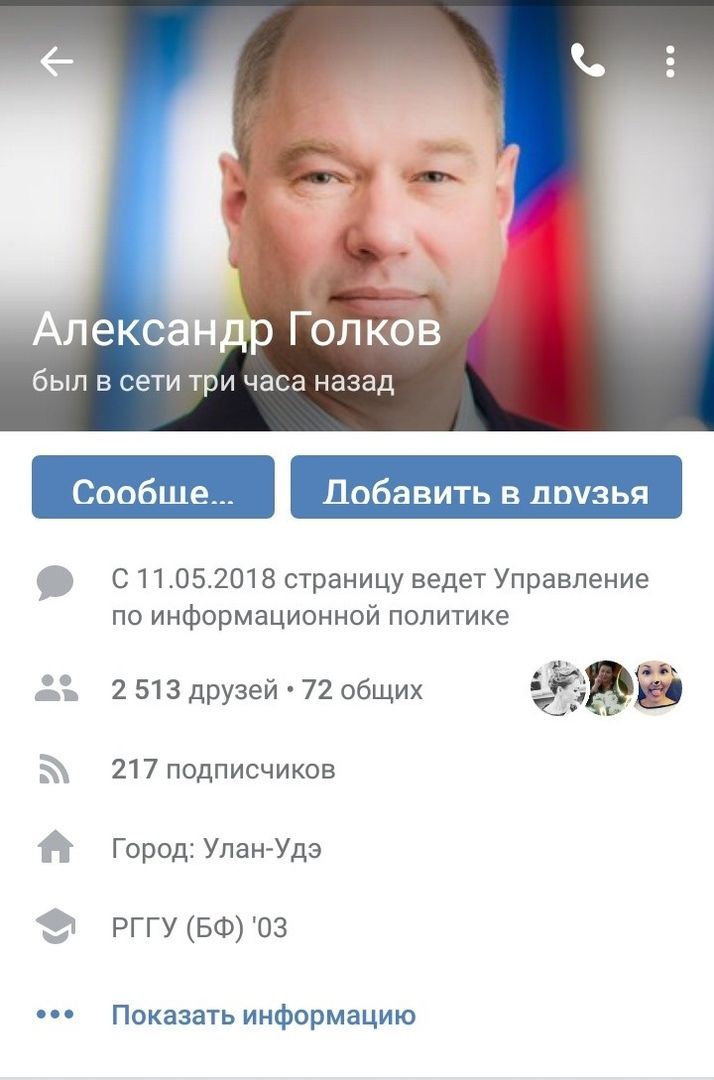View the 217 подписчиков followers list
This screenshot has width=714, height=1080.
click(x=223, y=769)
